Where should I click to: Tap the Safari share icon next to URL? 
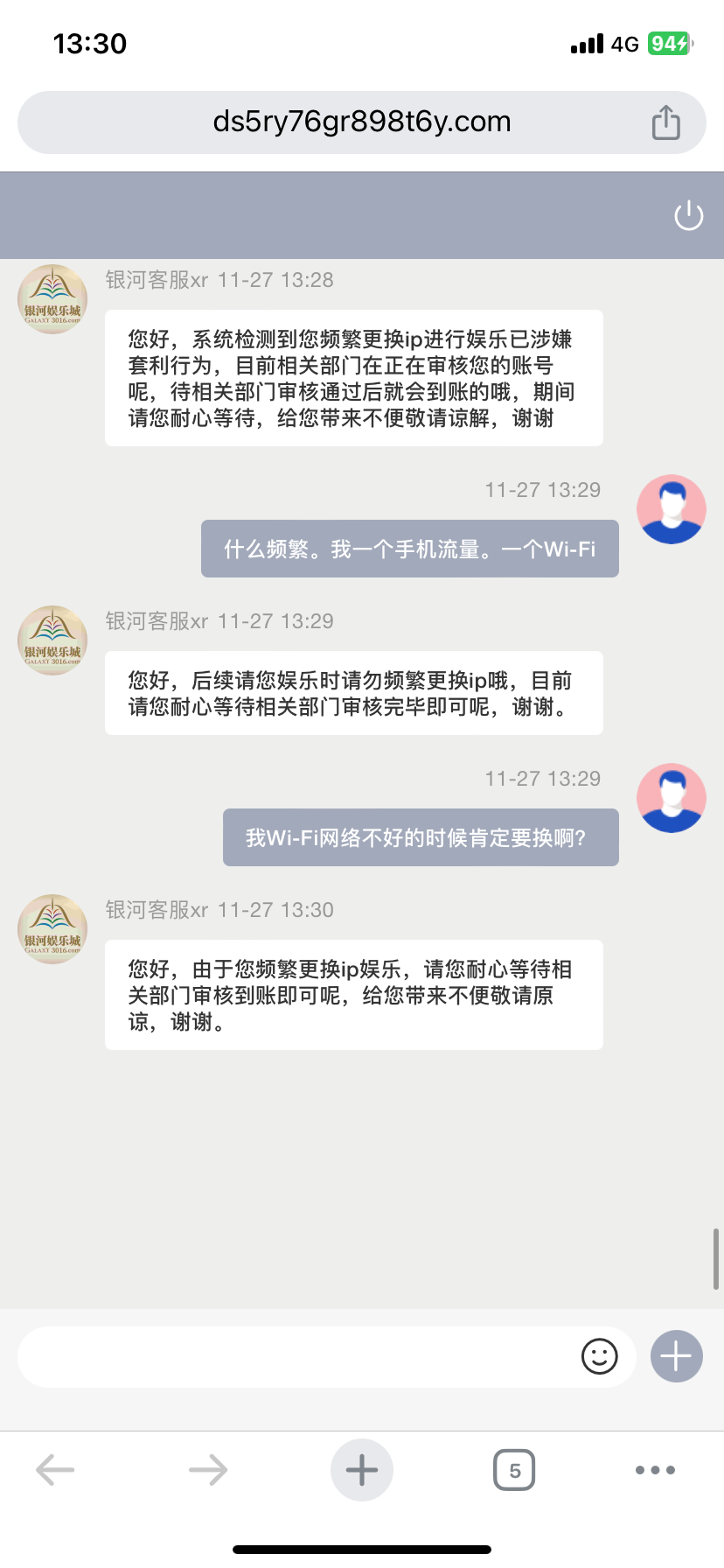coord(666,122)
